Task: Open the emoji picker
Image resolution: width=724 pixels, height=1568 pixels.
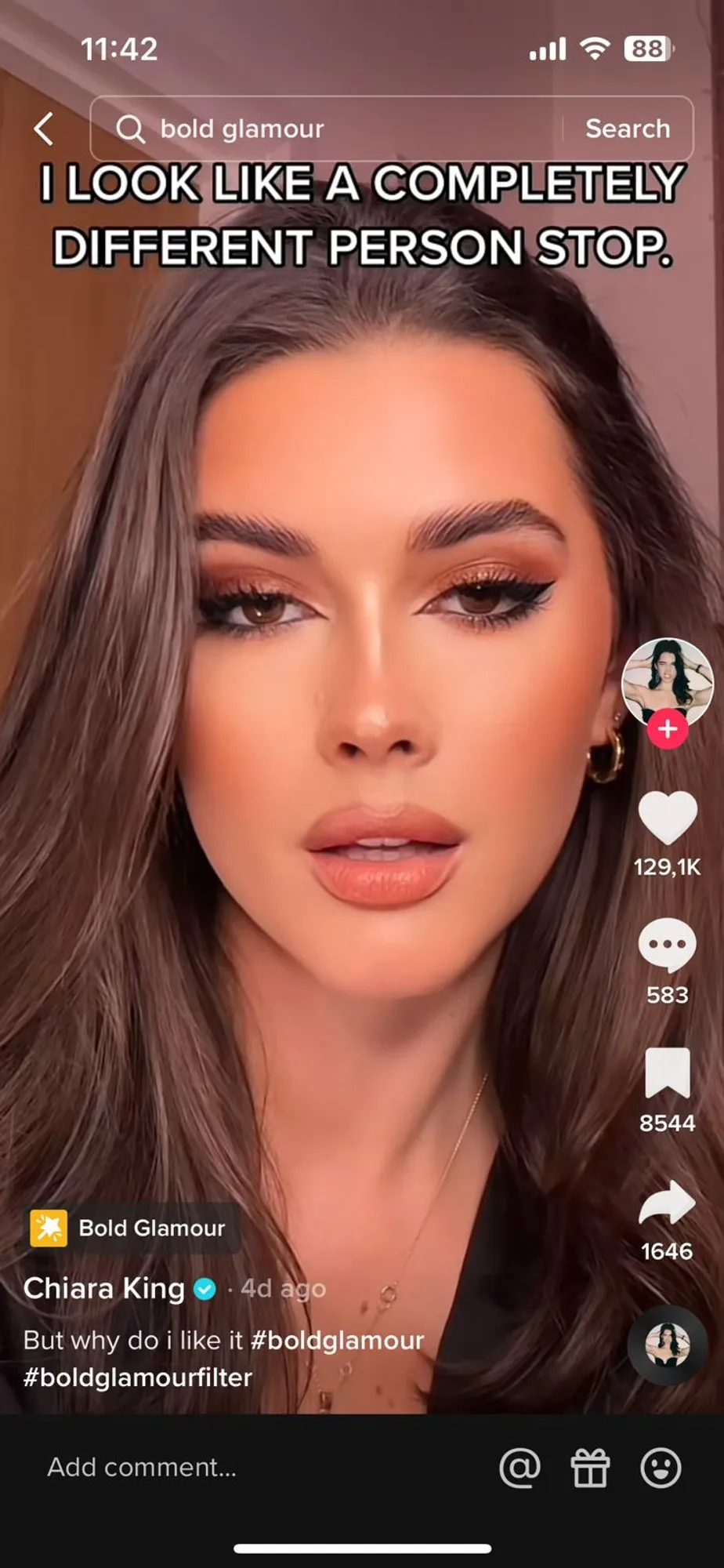Action: pyautogui.click(x=661, y=1467)
